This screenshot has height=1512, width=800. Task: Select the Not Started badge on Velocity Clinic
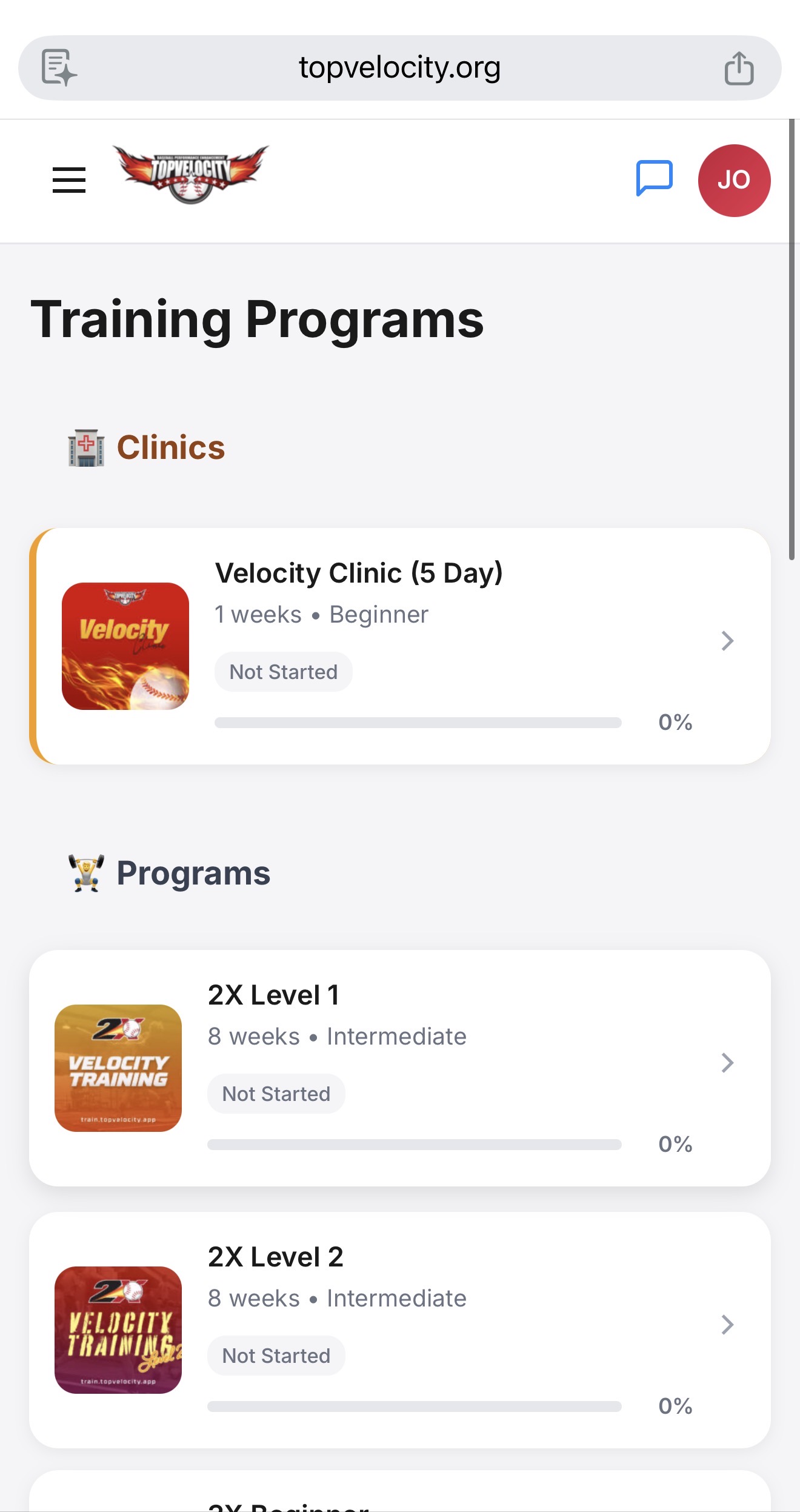click(x=282, y=671)
